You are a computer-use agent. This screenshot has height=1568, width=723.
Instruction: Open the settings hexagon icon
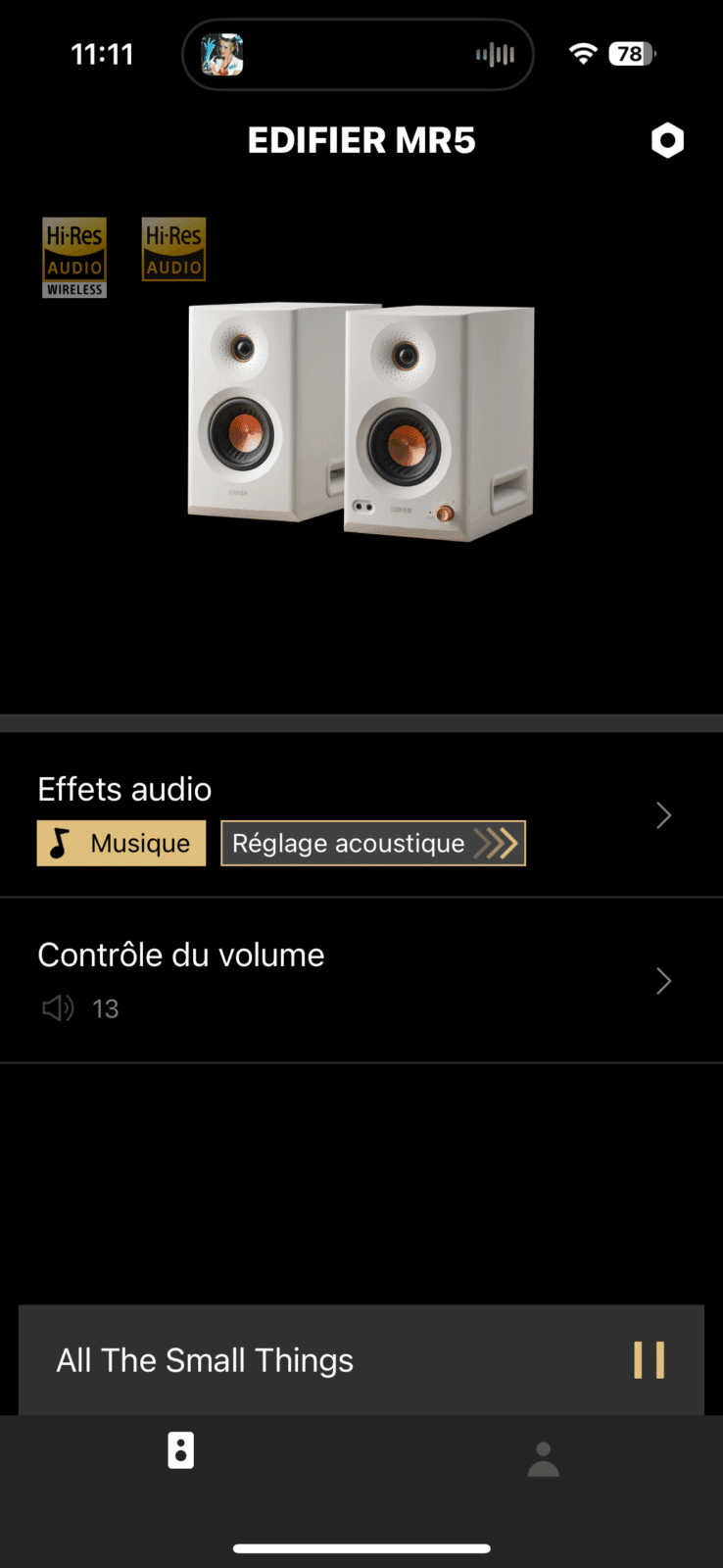coord(667,140)
